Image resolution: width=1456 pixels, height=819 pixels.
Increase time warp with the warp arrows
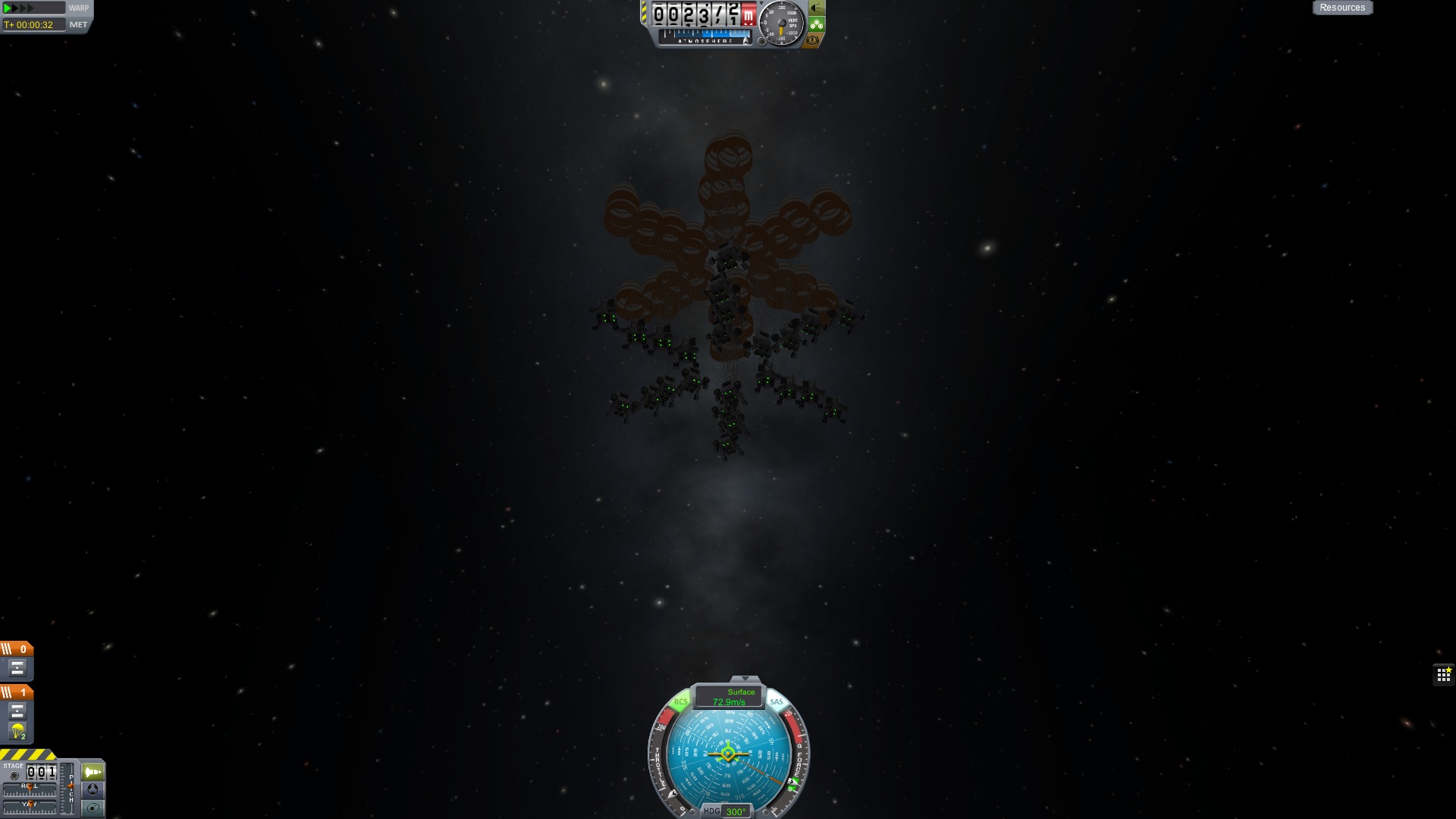(x=23, y=8)
